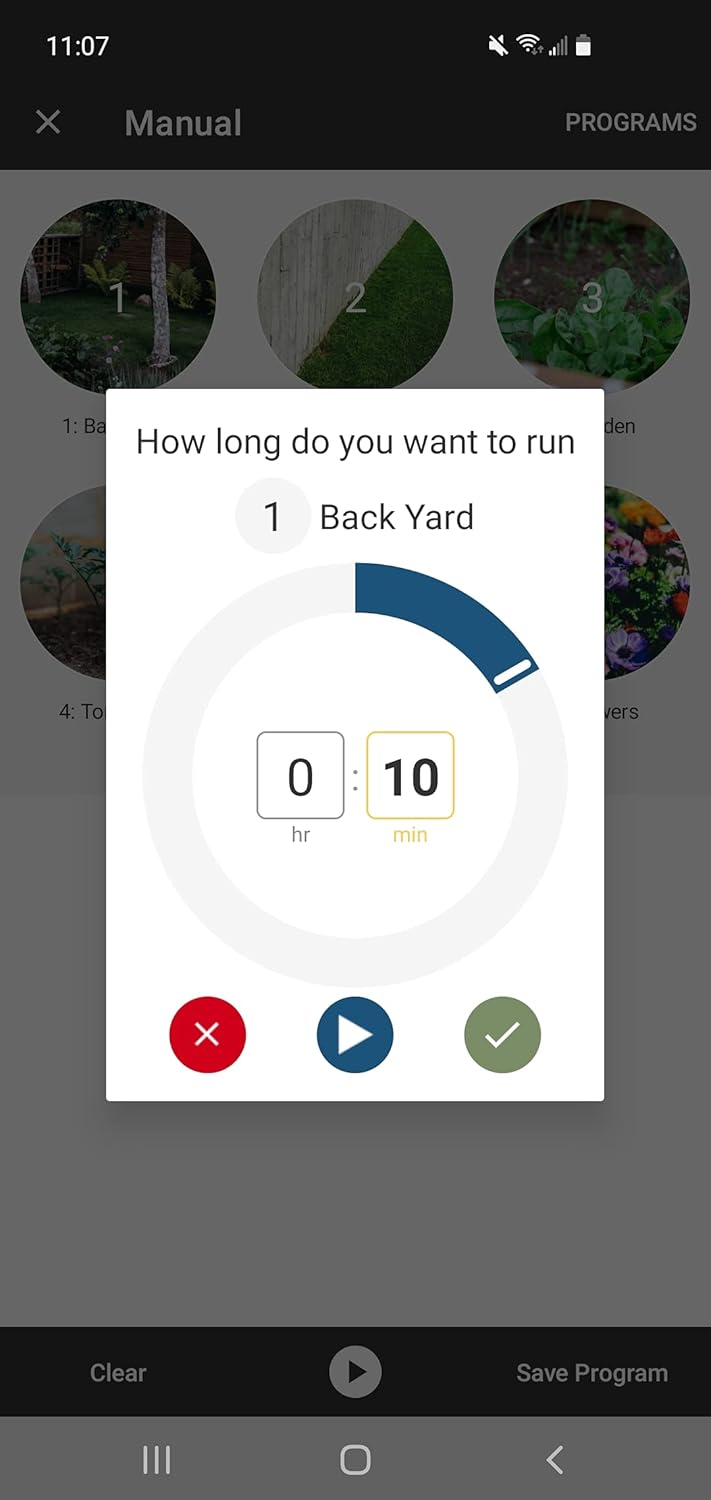The height and width of the screenshot is (1500, 711).
Task: Select zone 2 thumbnail
Action: pyautogui.click(x=355, y=295)
